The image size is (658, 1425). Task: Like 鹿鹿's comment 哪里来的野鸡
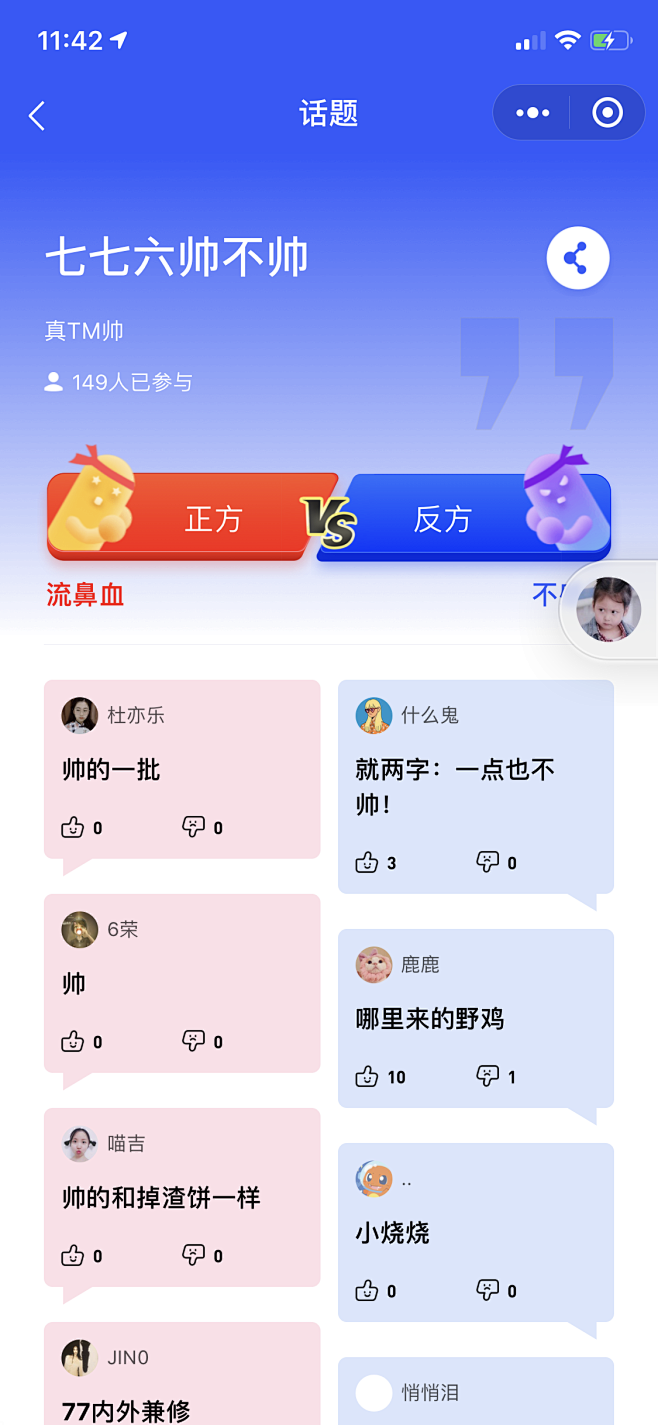point(367,1076)
